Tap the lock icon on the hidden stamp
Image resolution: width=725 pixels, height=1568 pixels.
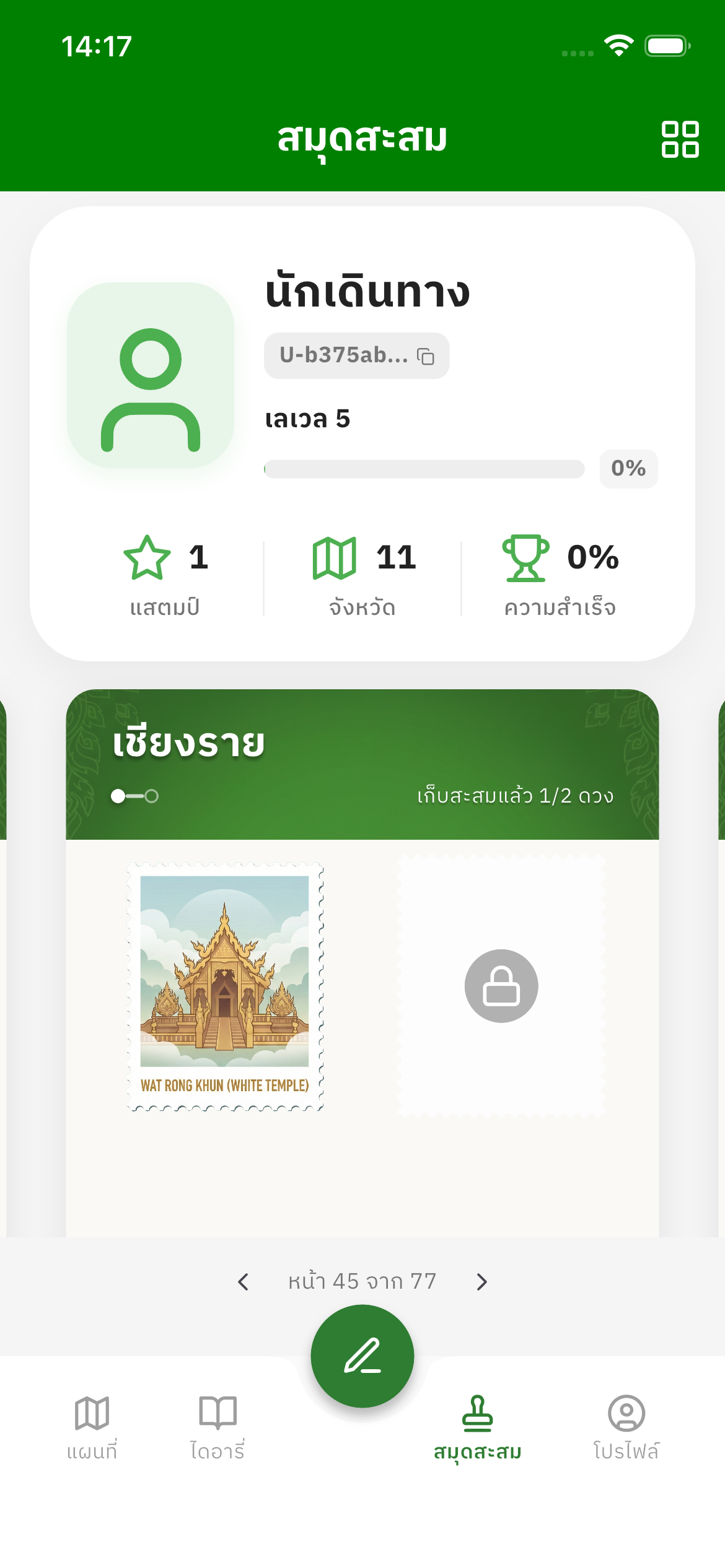click(x=502, y=986)
